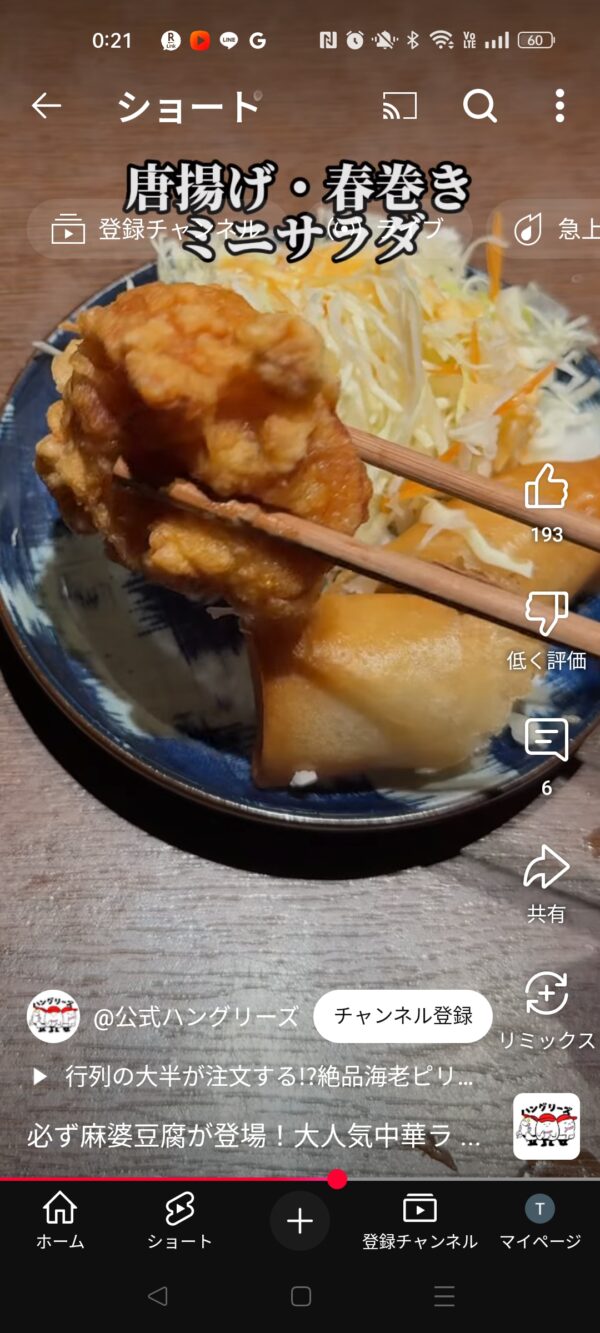Open the search icon
Viewport: 600px width, 1333px height.
[480, 106]
